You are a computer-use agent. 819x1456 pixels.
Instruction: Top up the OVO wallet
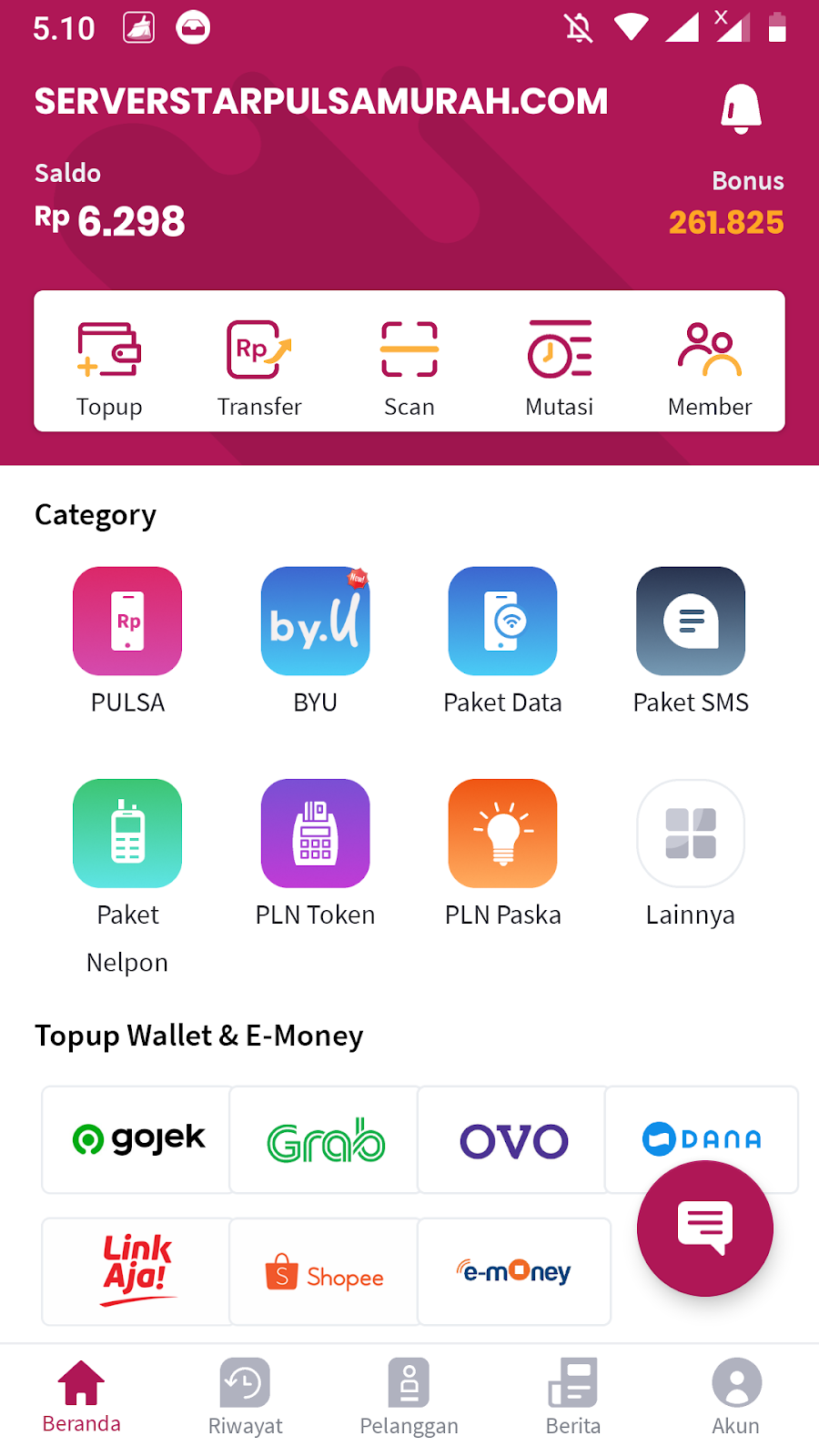[513, 1139]
